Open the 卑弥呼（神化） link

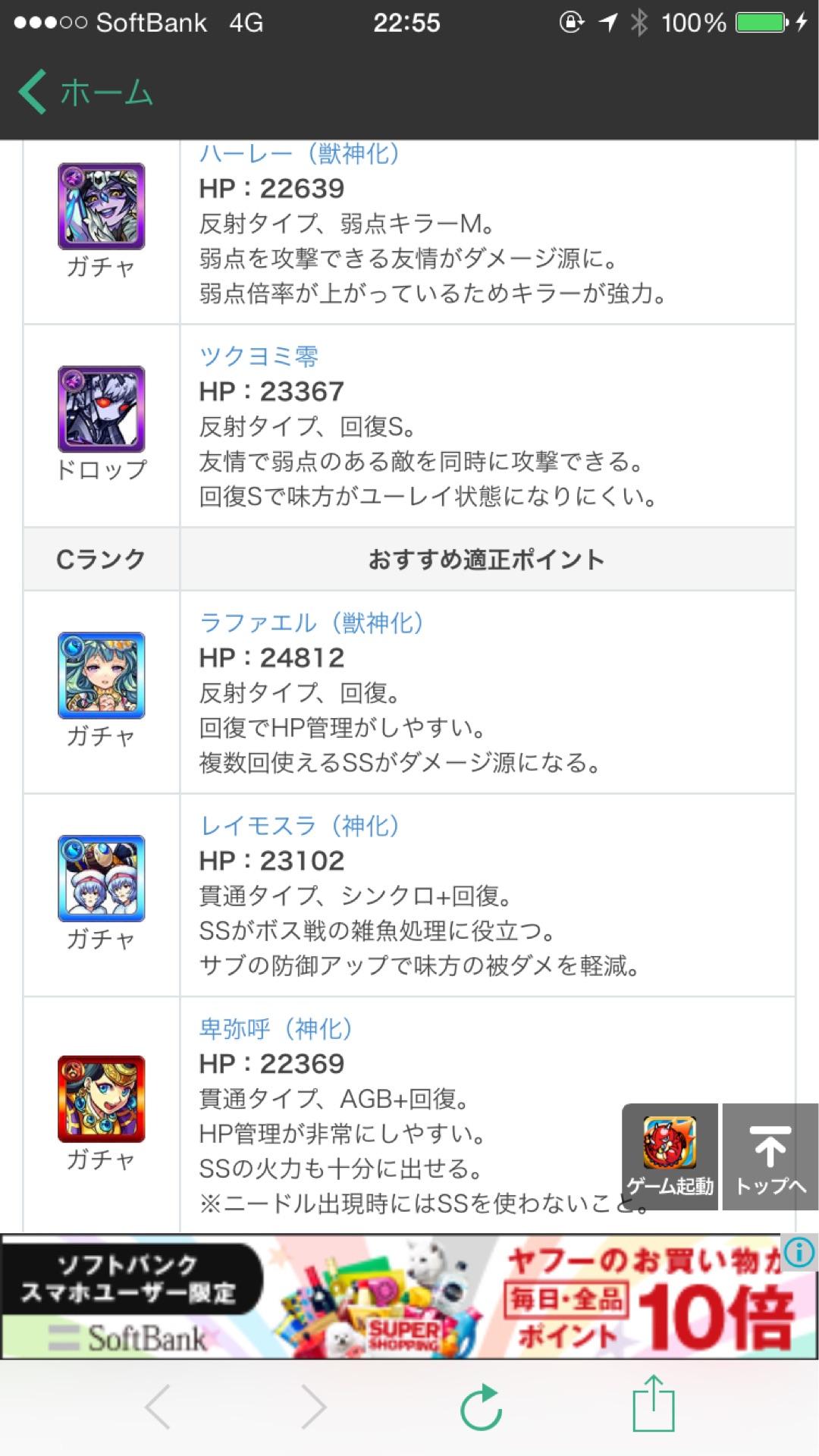275,1028
